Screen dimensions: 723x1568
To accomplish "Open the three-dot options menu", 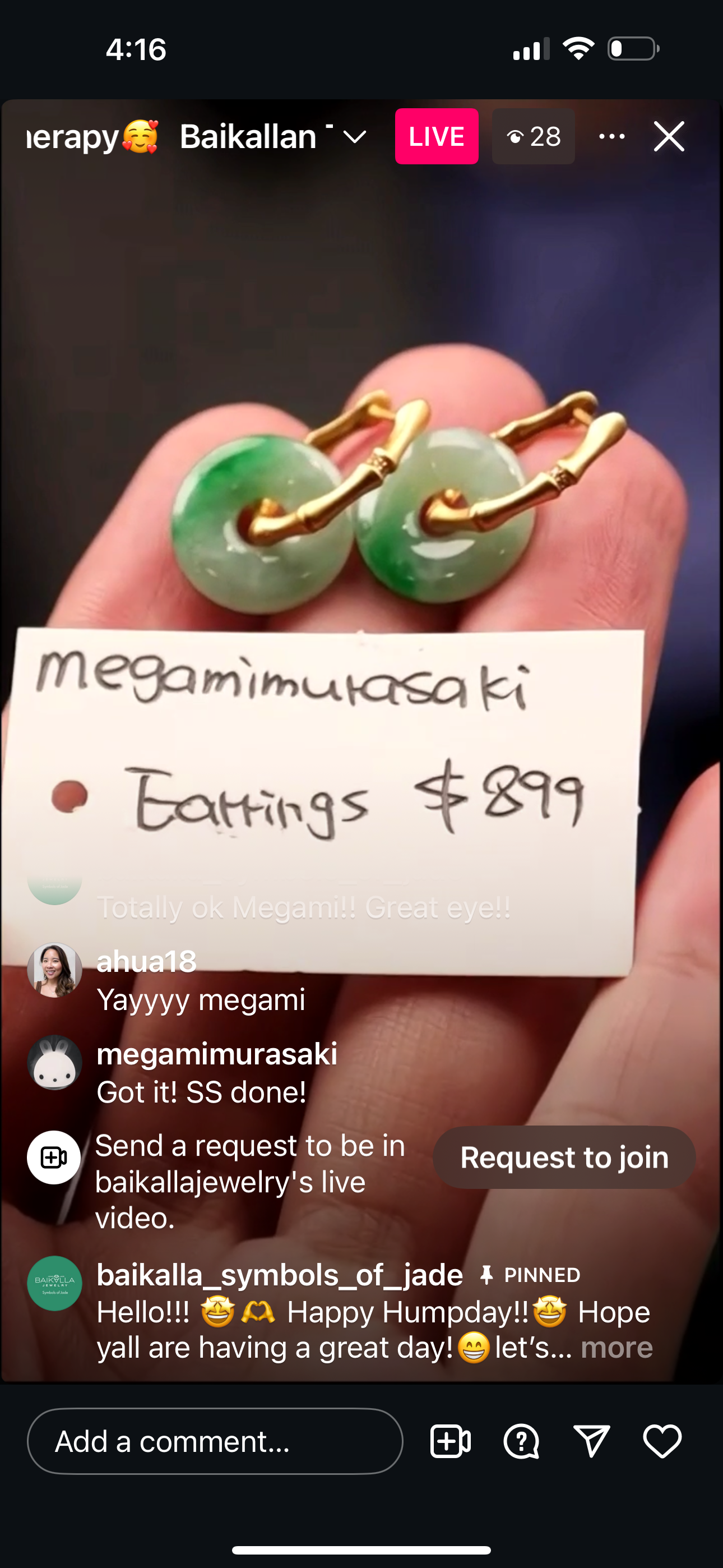I will coord(611,136).
